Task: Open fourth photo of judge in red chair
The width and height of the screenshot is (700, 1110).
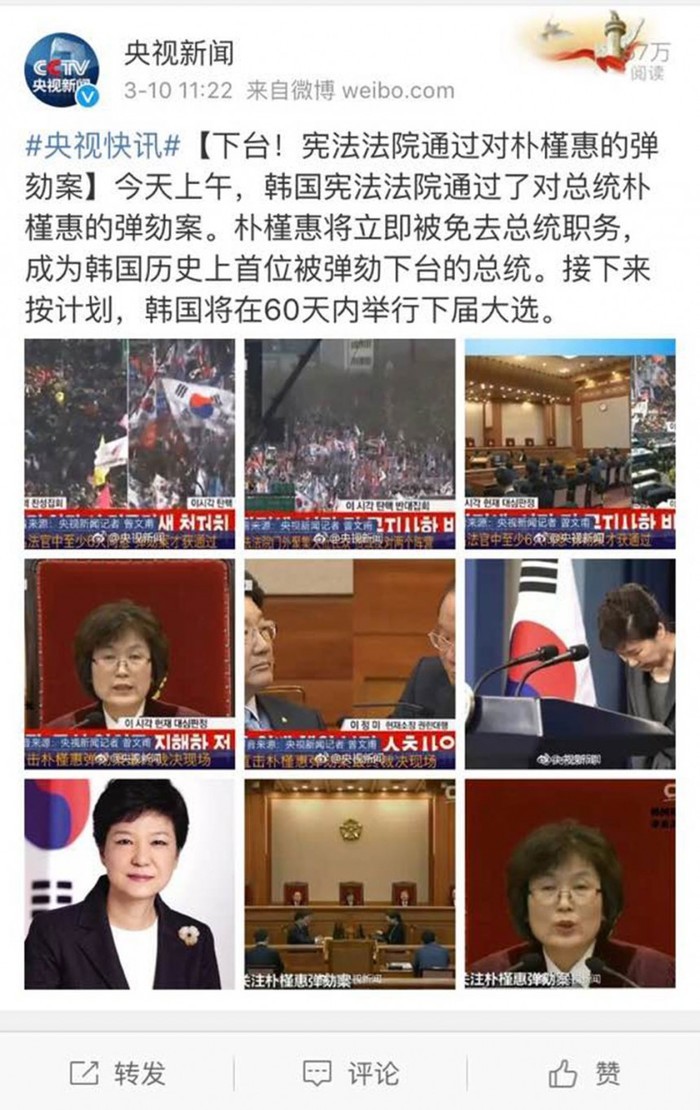Action: tap(130, 664)
